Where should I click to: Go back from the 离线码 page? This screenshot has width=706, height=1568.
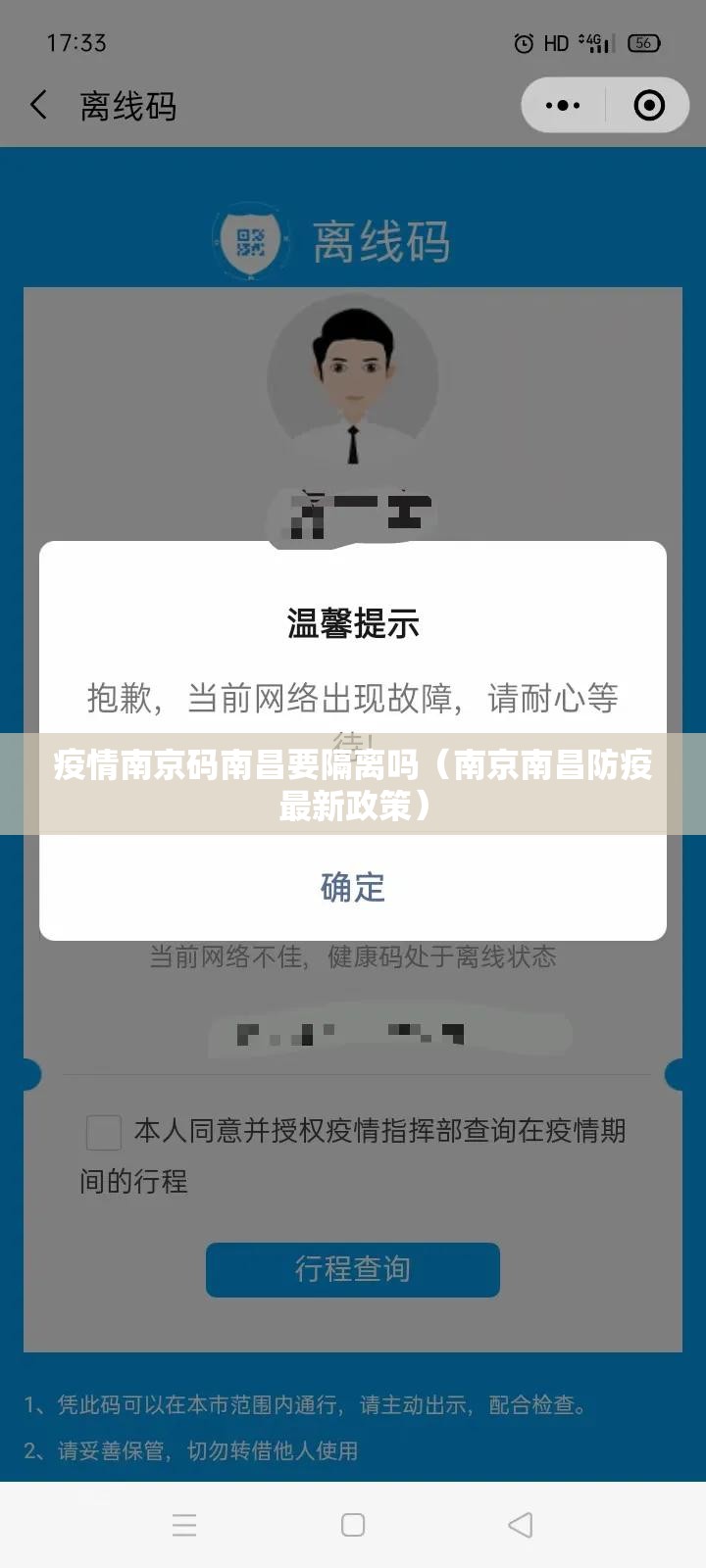[x=39, y=105]
